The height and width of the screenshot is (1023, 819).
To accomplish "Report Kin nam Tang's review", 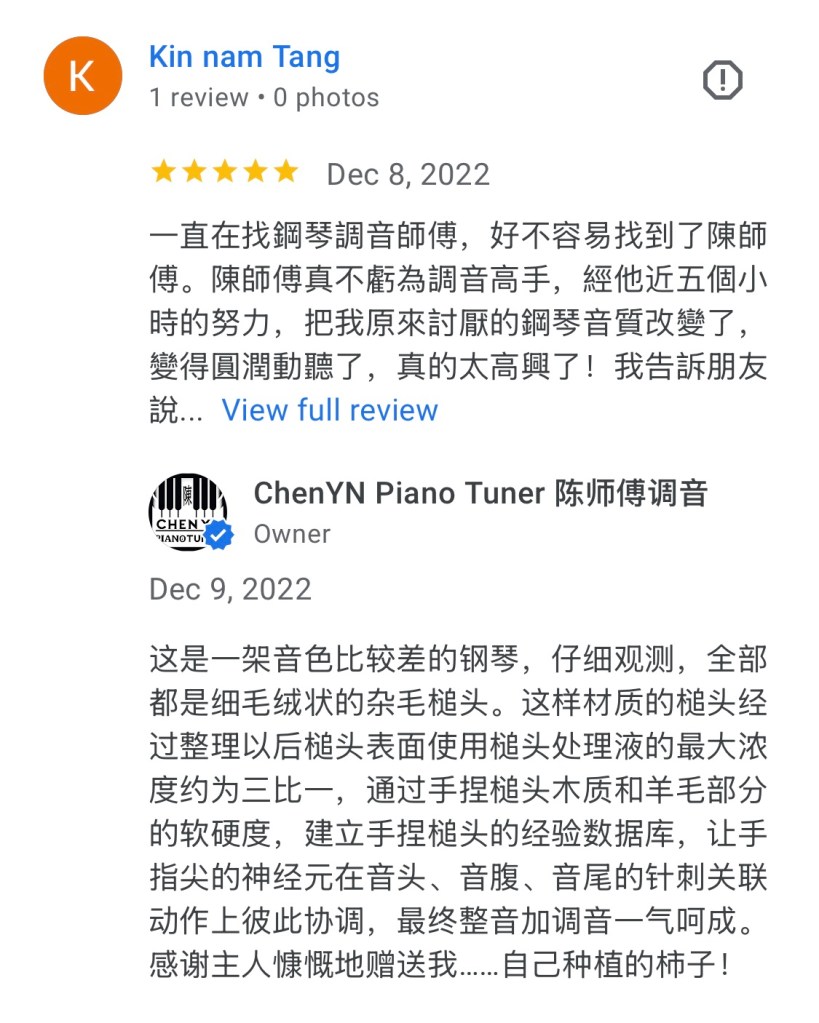I will point(722,80).
